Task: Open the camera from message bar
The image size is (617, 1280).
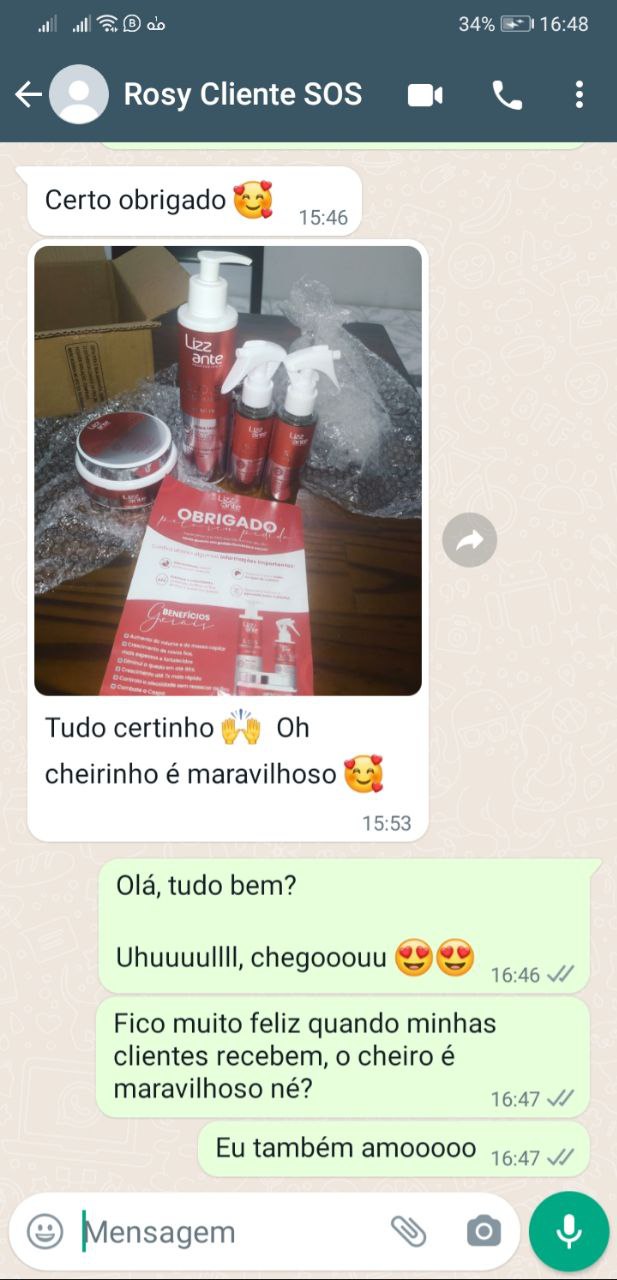Action: pyautogui.click(x=483, y=1231)
